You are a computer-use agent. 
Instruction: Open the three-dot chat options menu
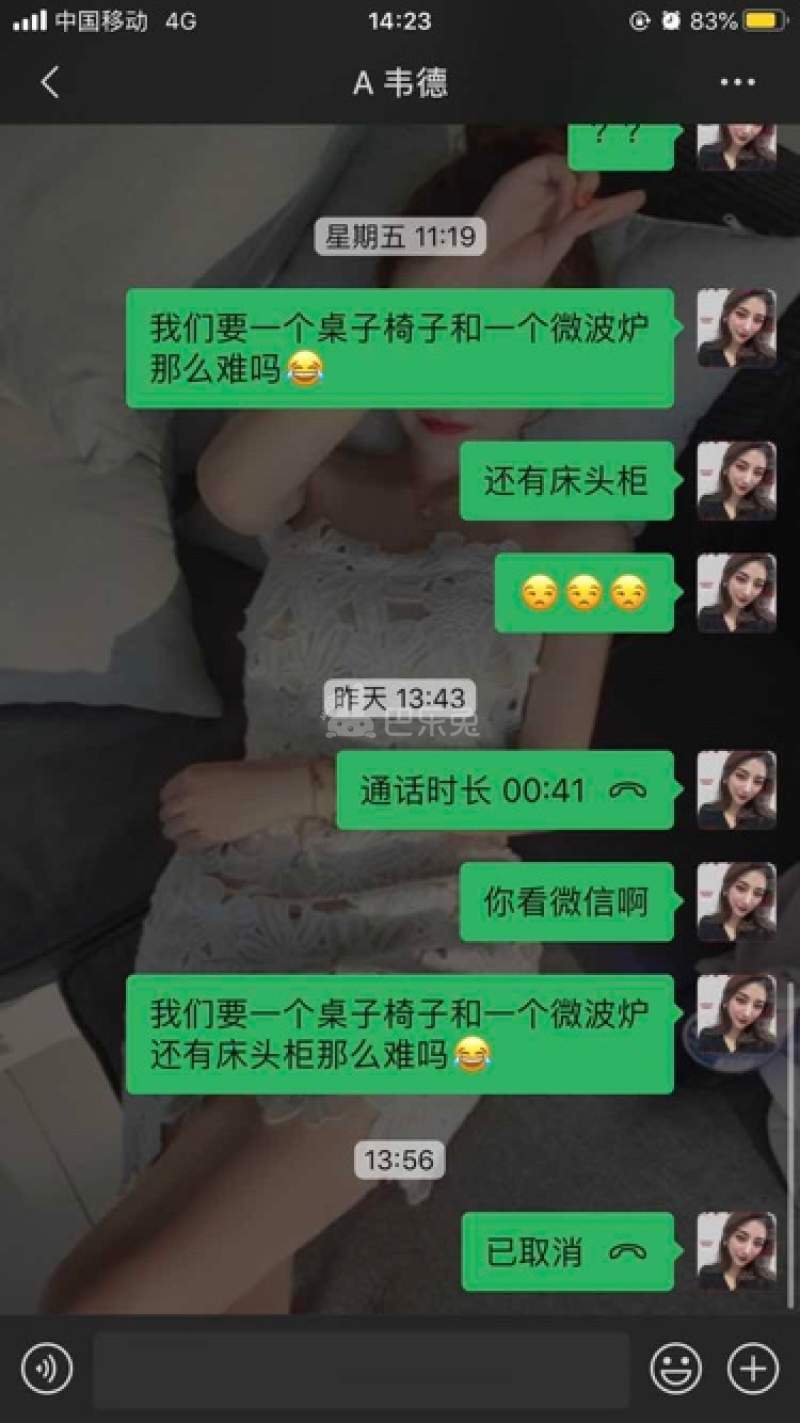click(x=737, y=83)
